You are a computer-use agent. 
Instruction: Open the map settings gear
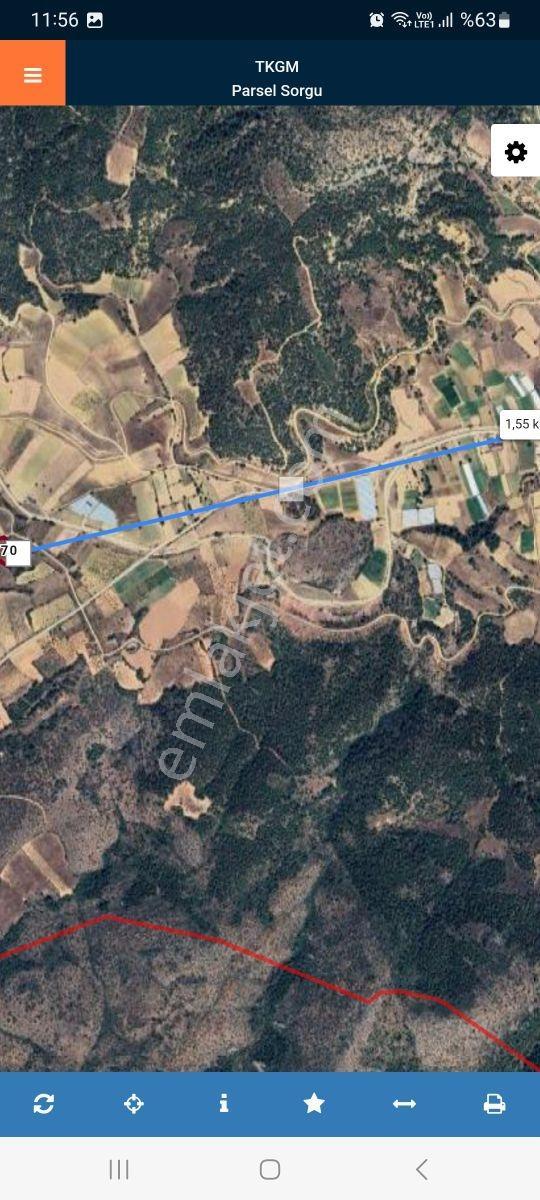pos(515,152)
